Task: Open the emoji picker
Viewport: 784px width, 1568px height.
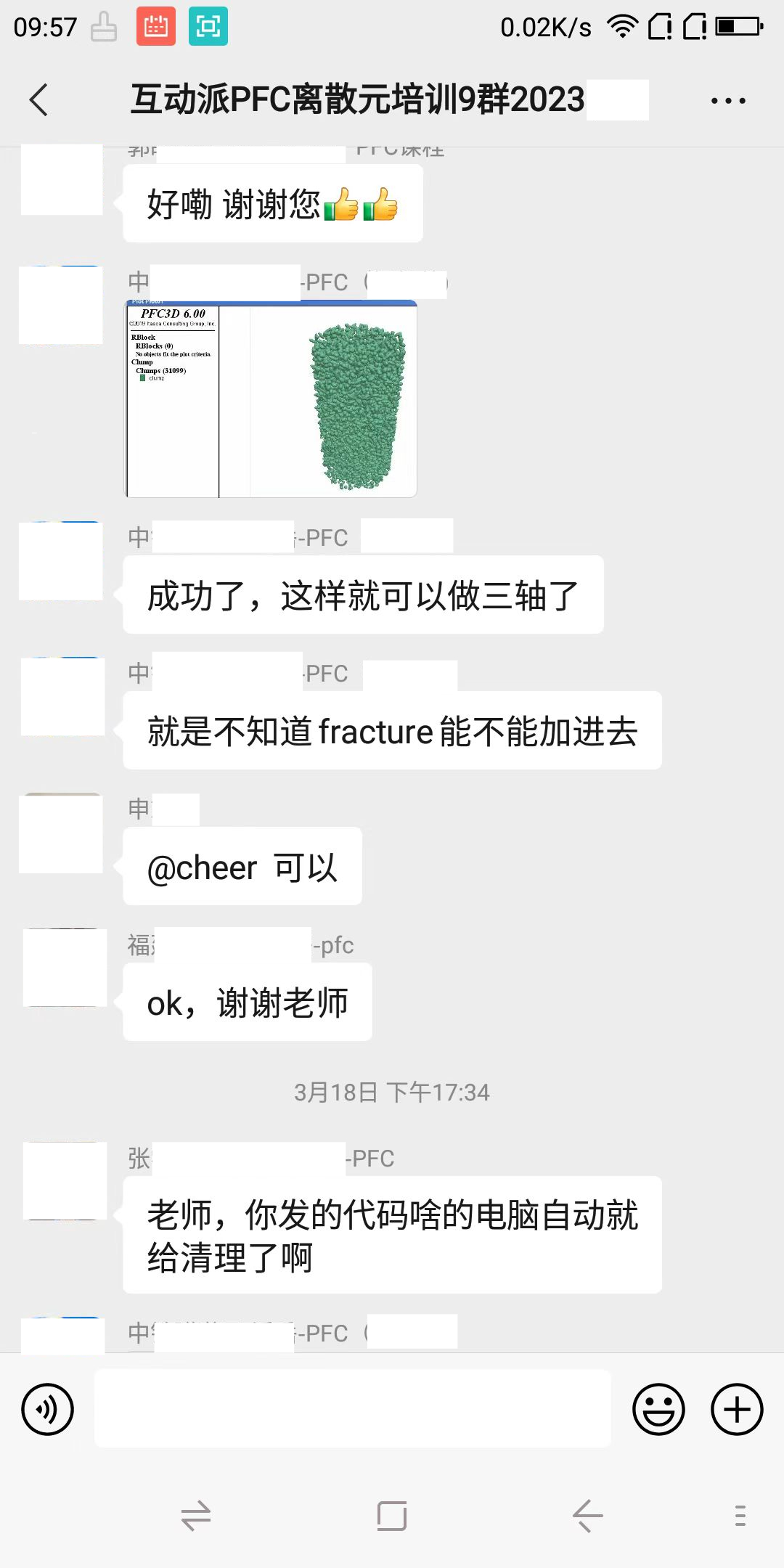Action: point(658,1409)
